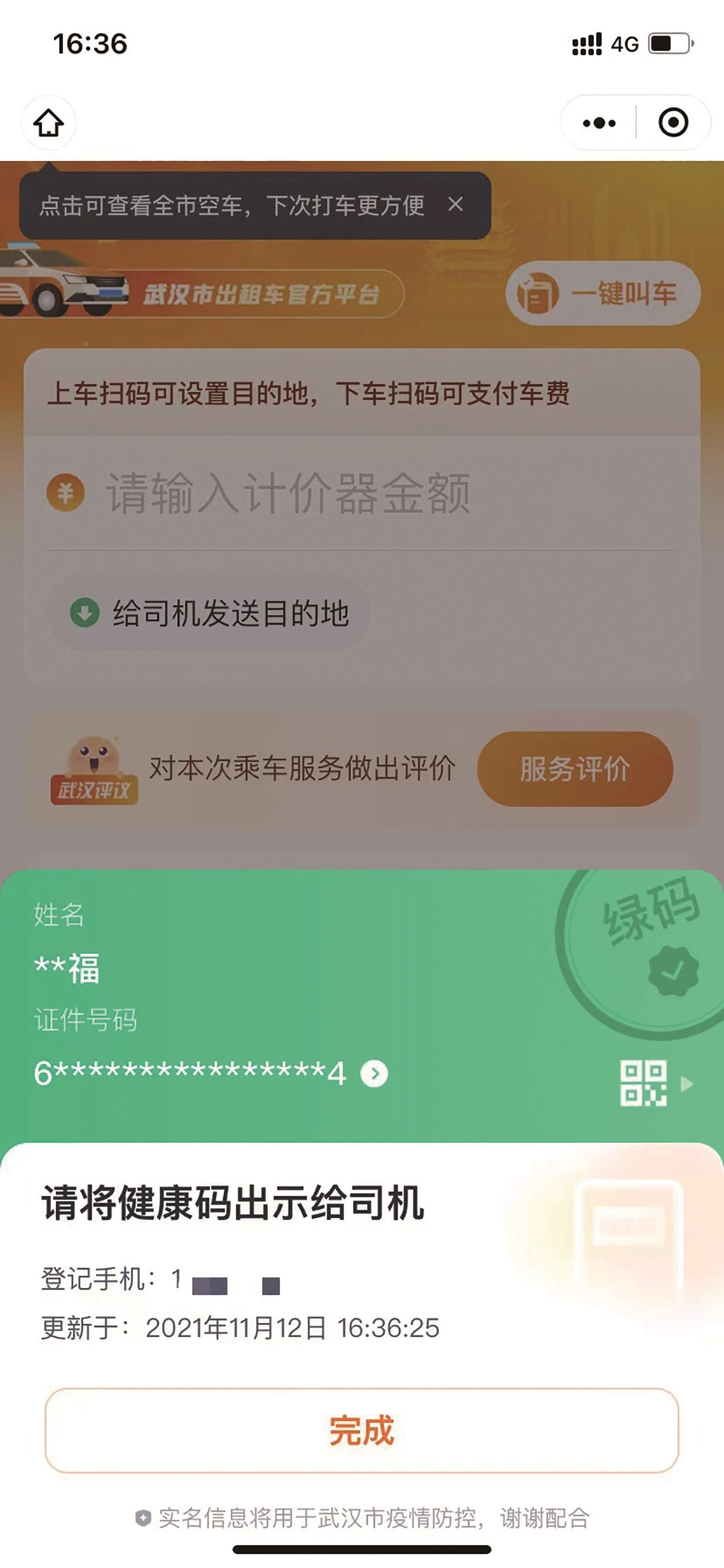Dismiss the 点击可查看全市空车 tooltip

(455, 205)
